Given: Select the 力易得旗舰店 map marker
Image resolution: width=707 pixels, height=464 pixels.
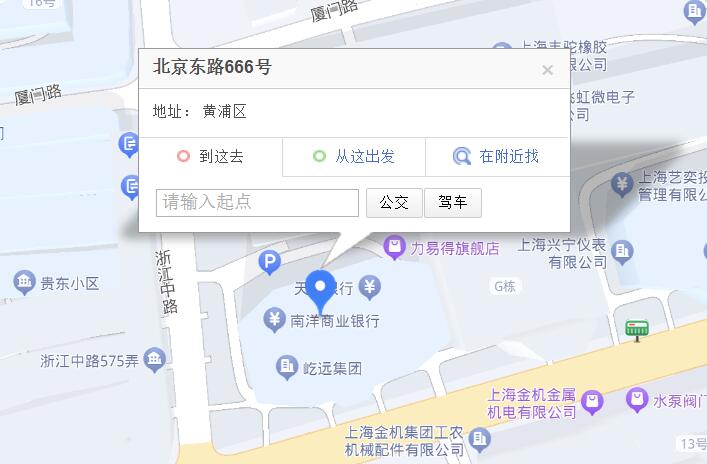Looking at the screenshot, I should (x=395, y=247).
